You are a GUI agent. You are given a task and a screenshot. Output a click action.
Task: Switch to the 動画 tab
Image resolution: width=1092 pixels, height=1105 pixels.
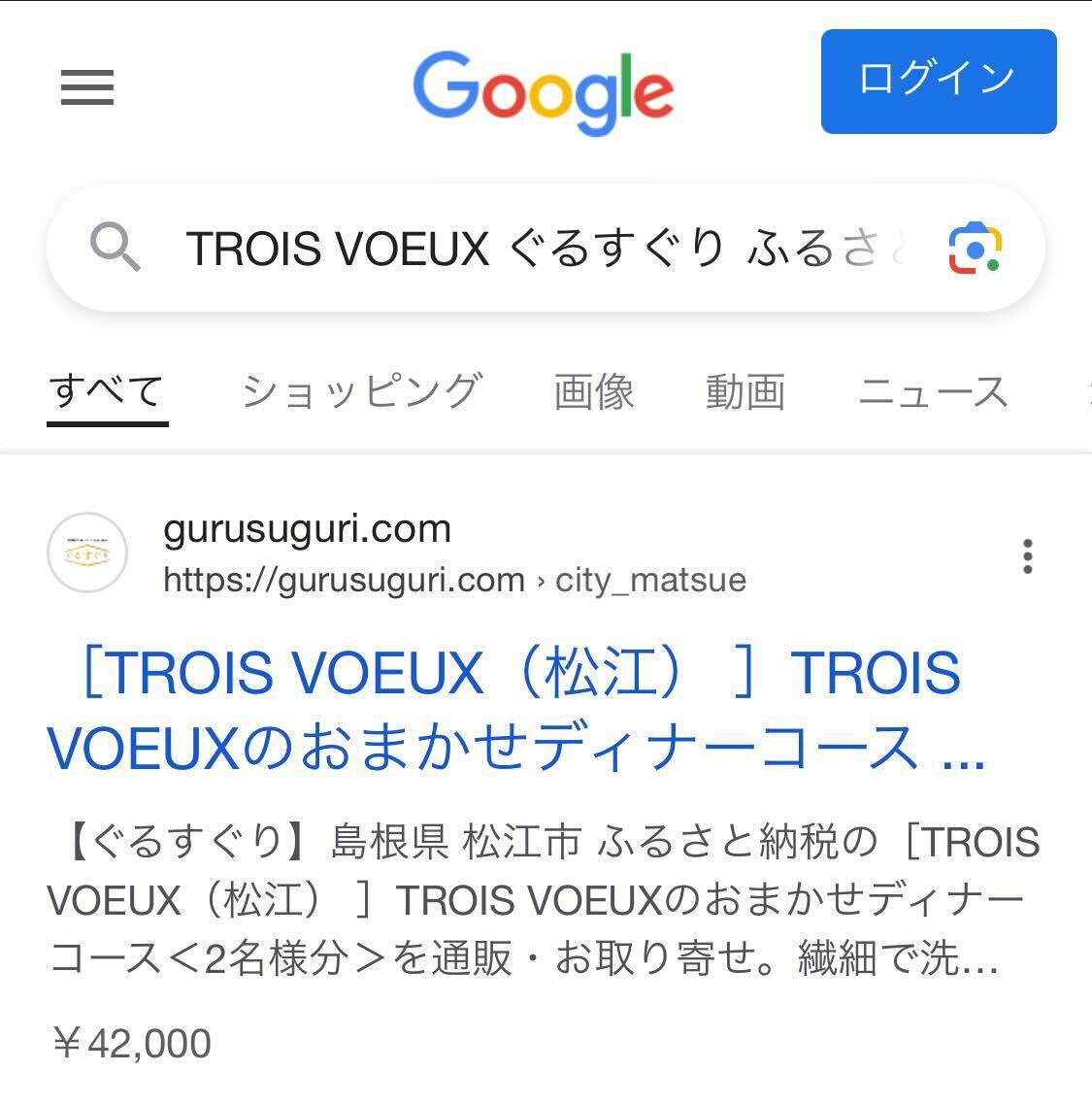tap(745, 391)
